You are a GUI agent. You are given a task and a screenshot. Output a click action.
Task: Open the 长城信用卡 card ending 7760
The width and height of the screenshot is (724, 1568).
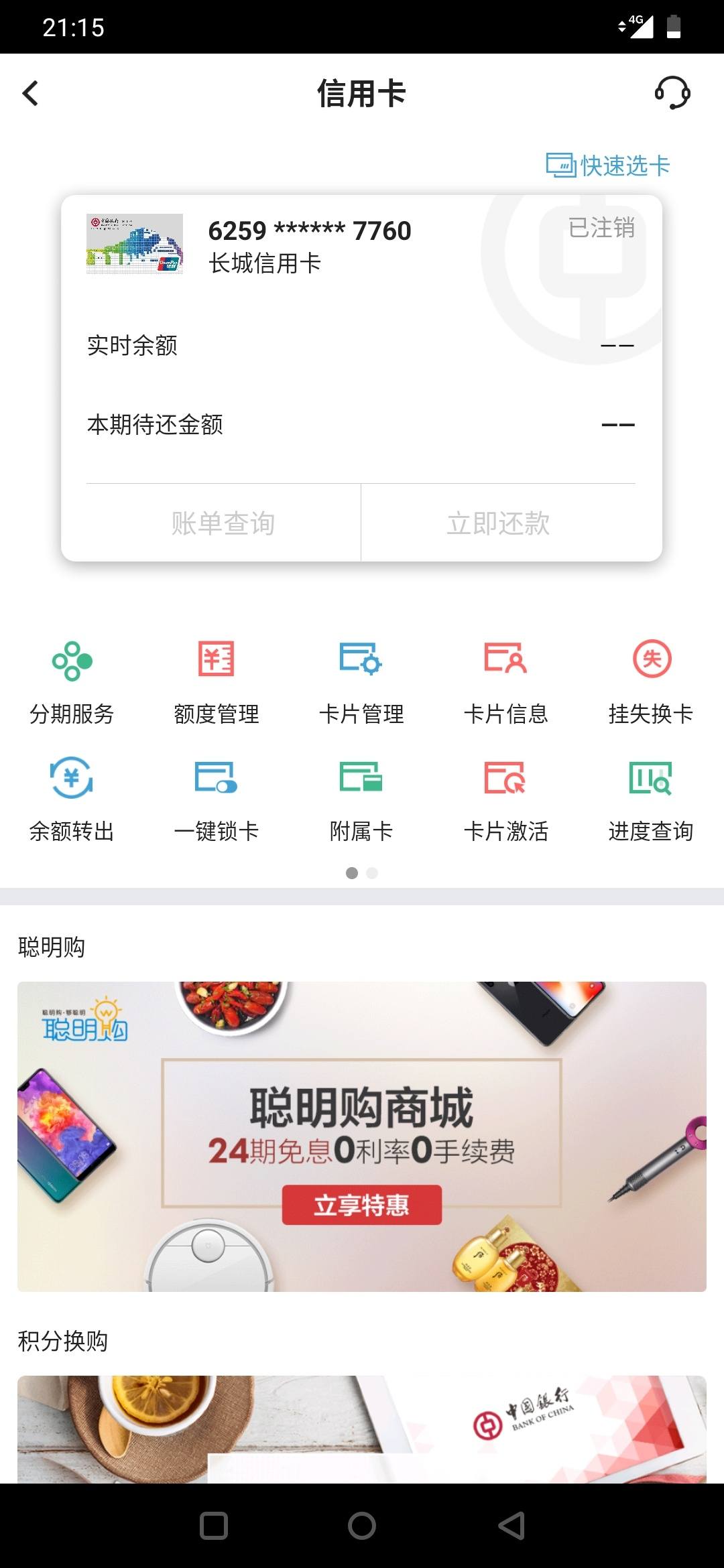point(309,246)
